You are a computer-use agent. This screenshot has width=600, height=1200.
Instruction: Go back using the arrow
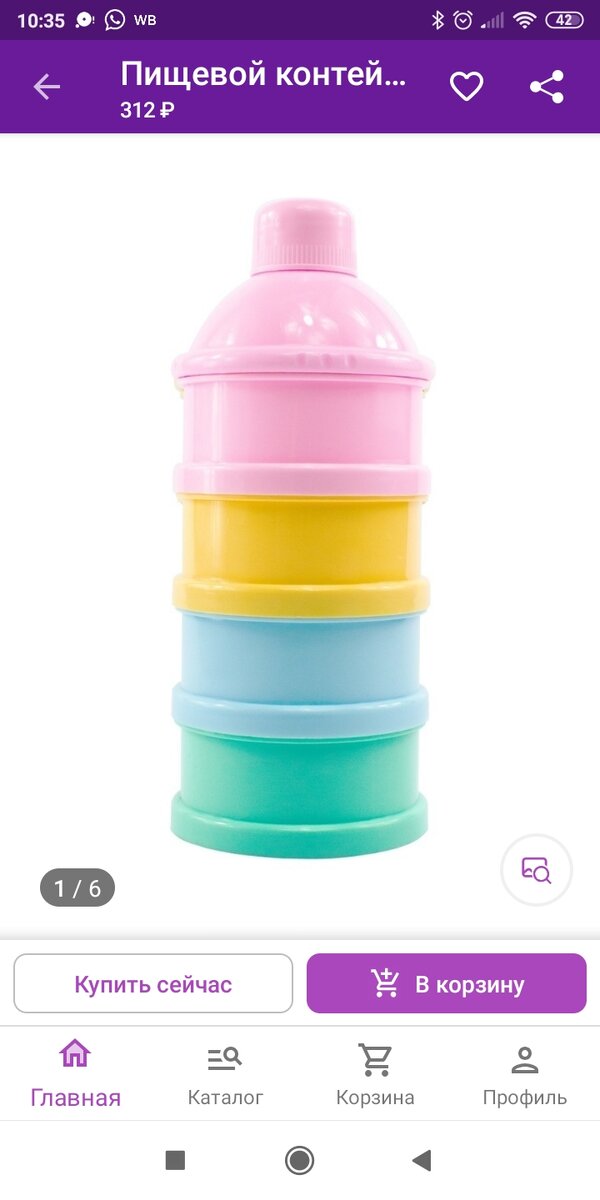tap(47, 87)
